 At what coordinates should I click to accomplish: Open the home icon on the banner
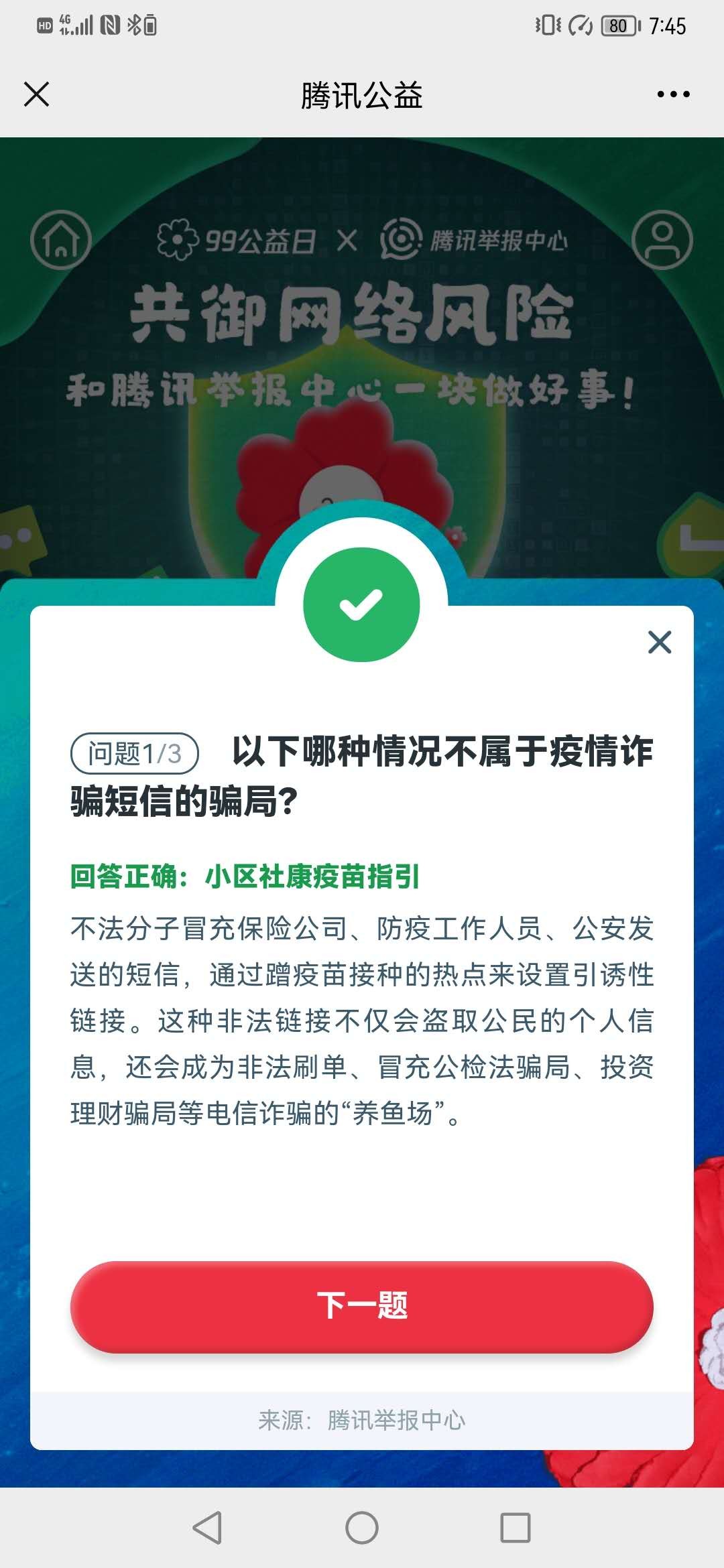[61, 240]
